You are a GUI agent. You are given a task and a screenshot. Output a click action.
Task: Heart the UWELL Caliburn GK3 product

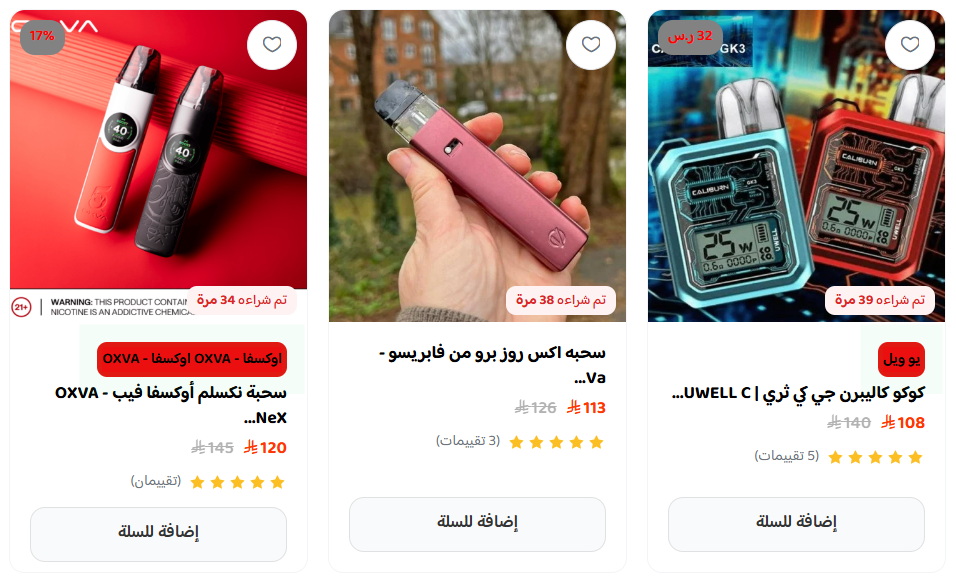pos(910,45)
